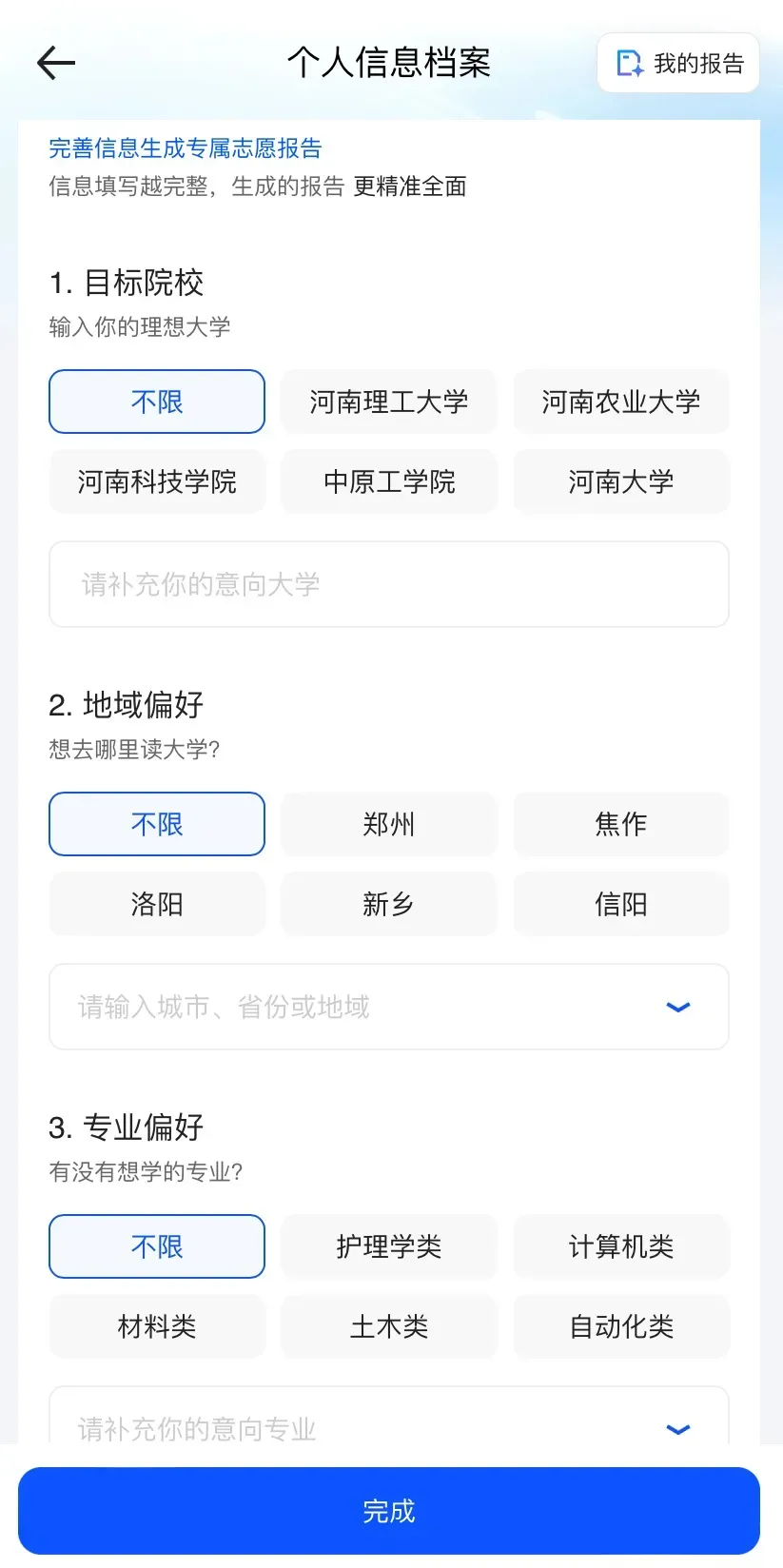
Task: Select the 中原工学院 chip
Action: 388,481
